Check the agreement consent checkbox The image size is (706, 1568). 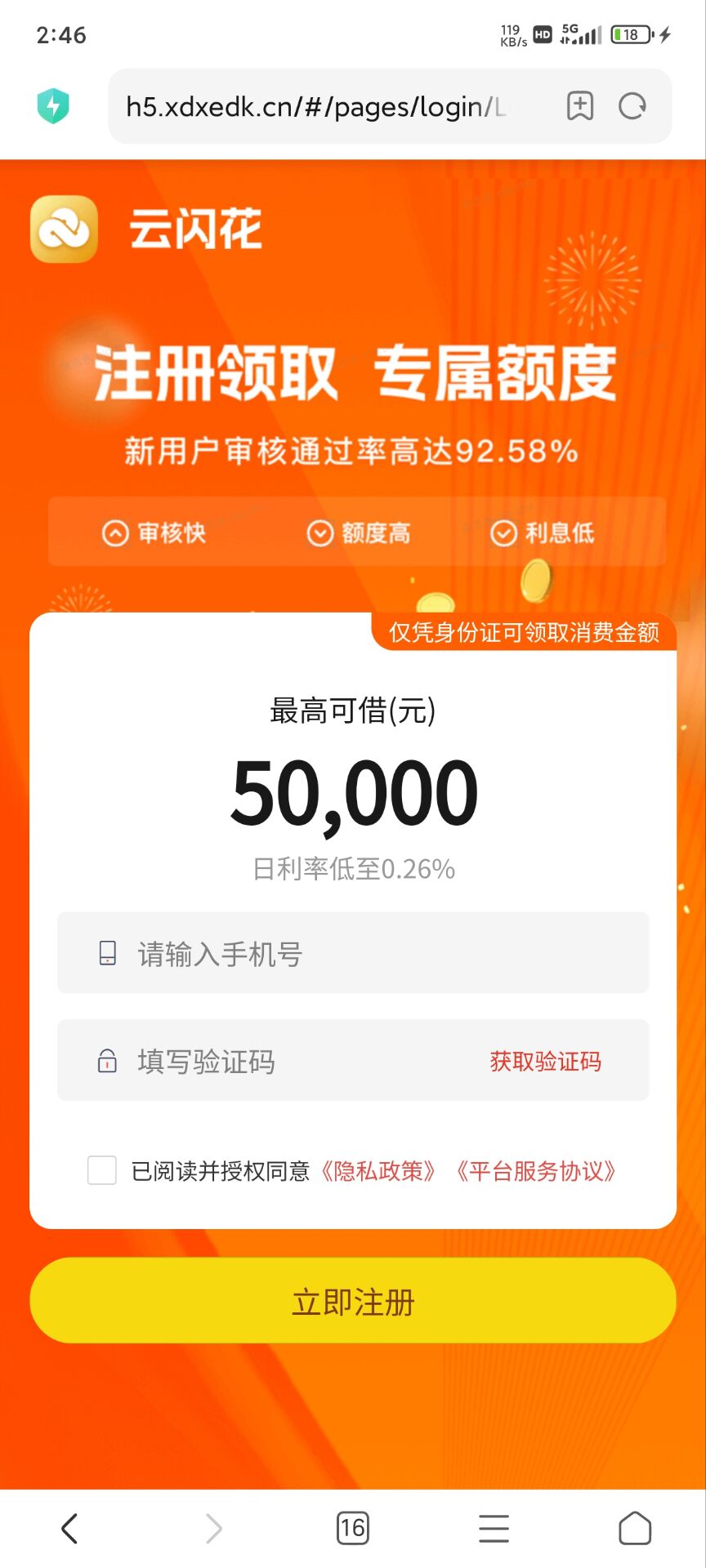coord(102,1170)
